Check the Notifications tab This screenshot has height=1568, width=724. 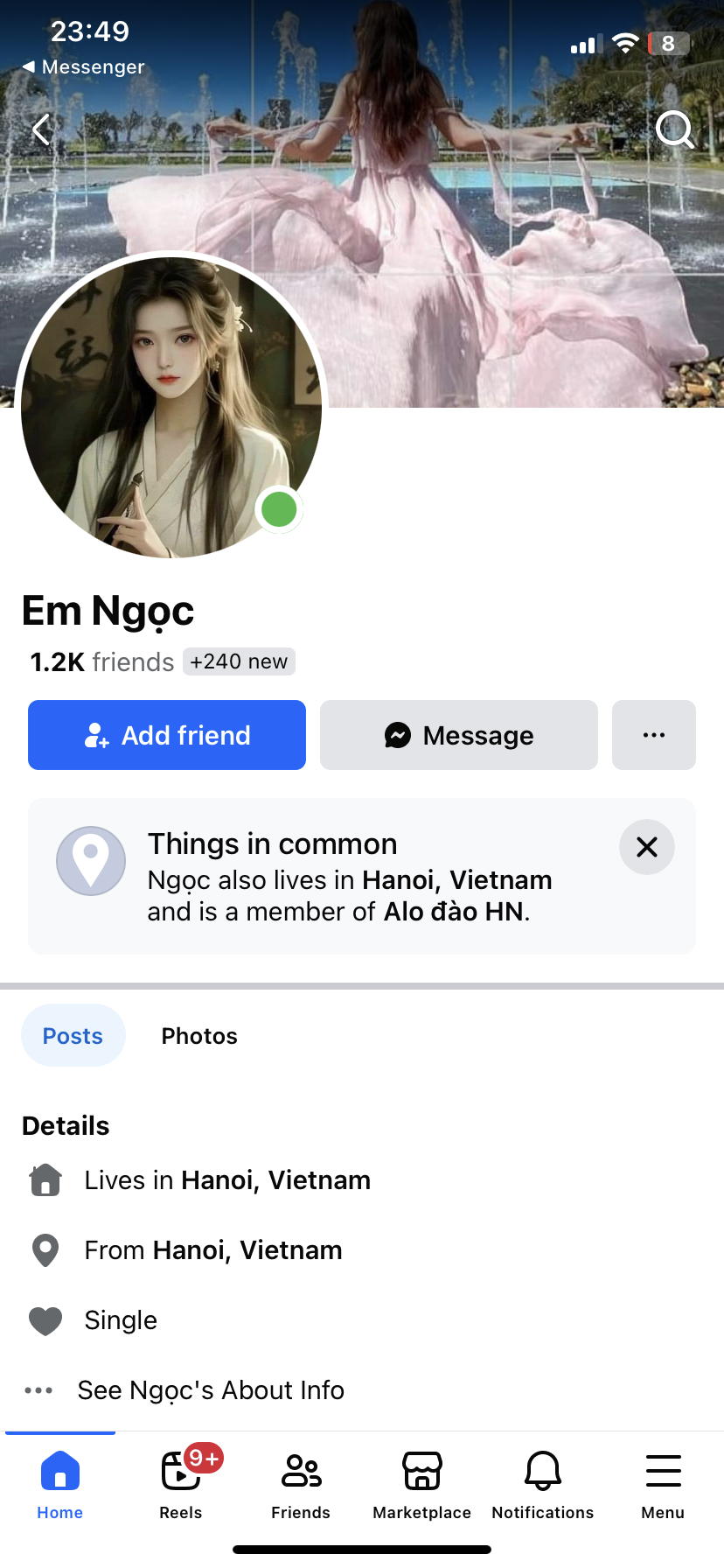pos(542,1483)
